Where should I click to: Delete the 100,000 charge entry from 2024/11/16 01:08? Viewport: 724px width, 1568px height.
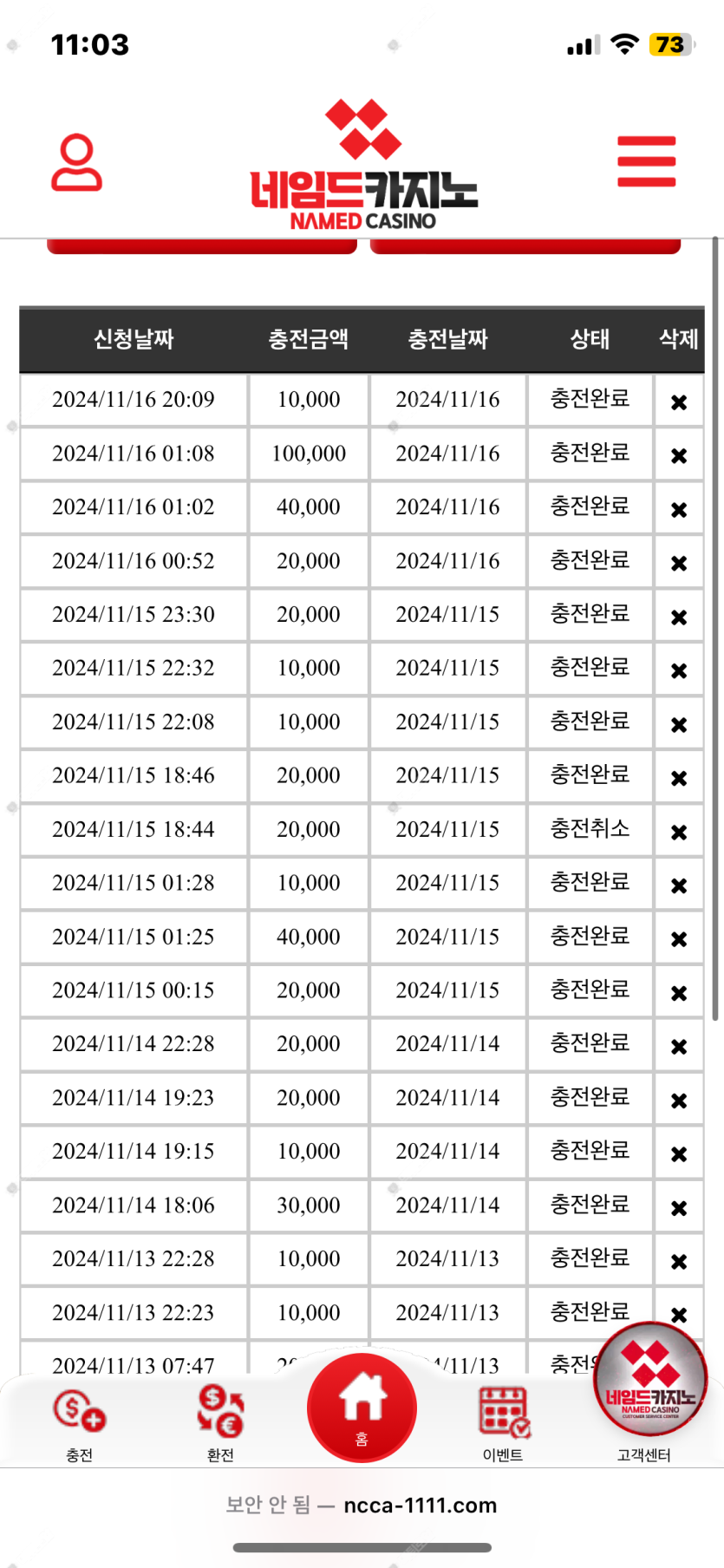click(x=679, y=455)
